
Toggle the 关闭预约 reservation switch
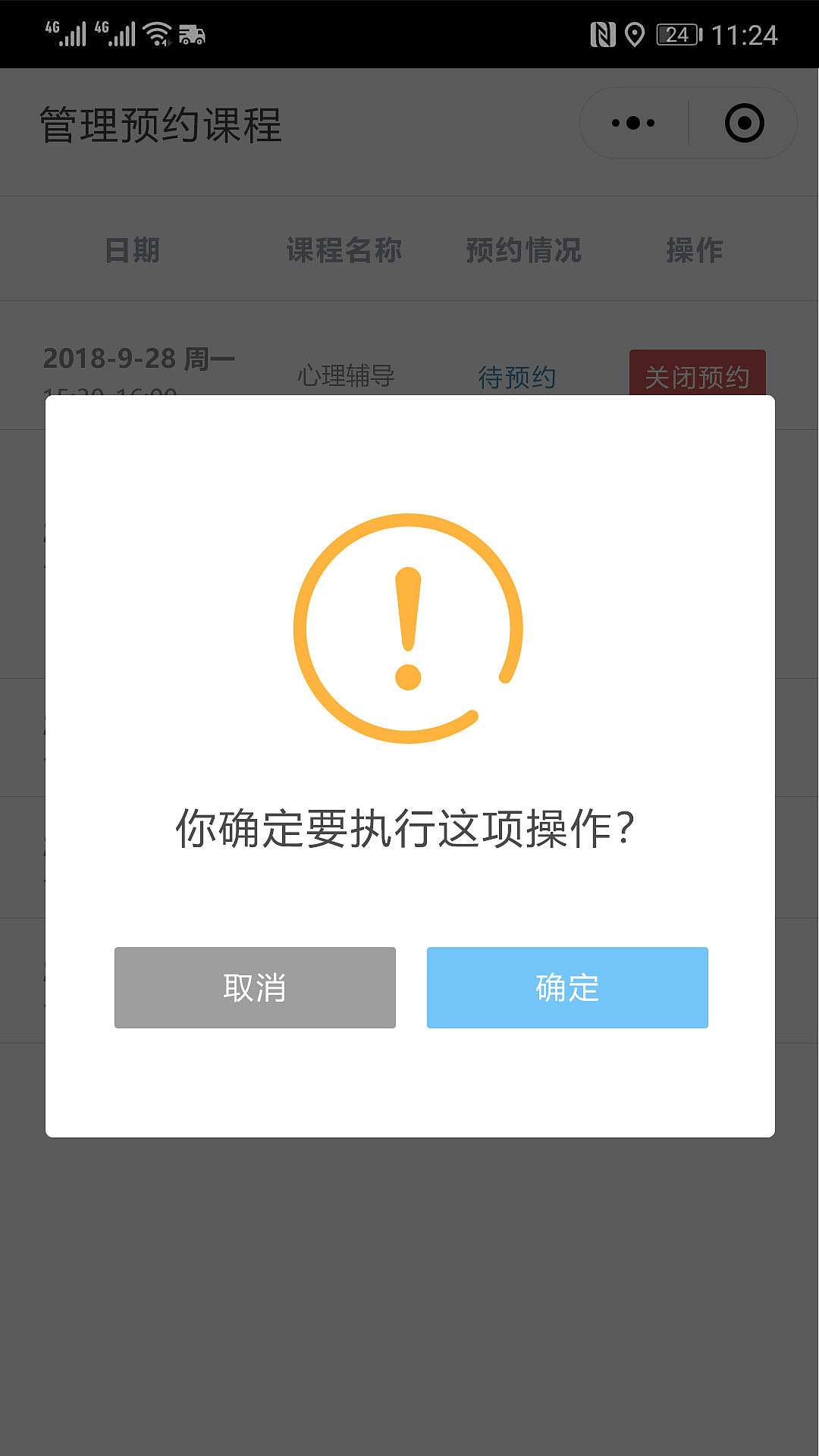697,375
